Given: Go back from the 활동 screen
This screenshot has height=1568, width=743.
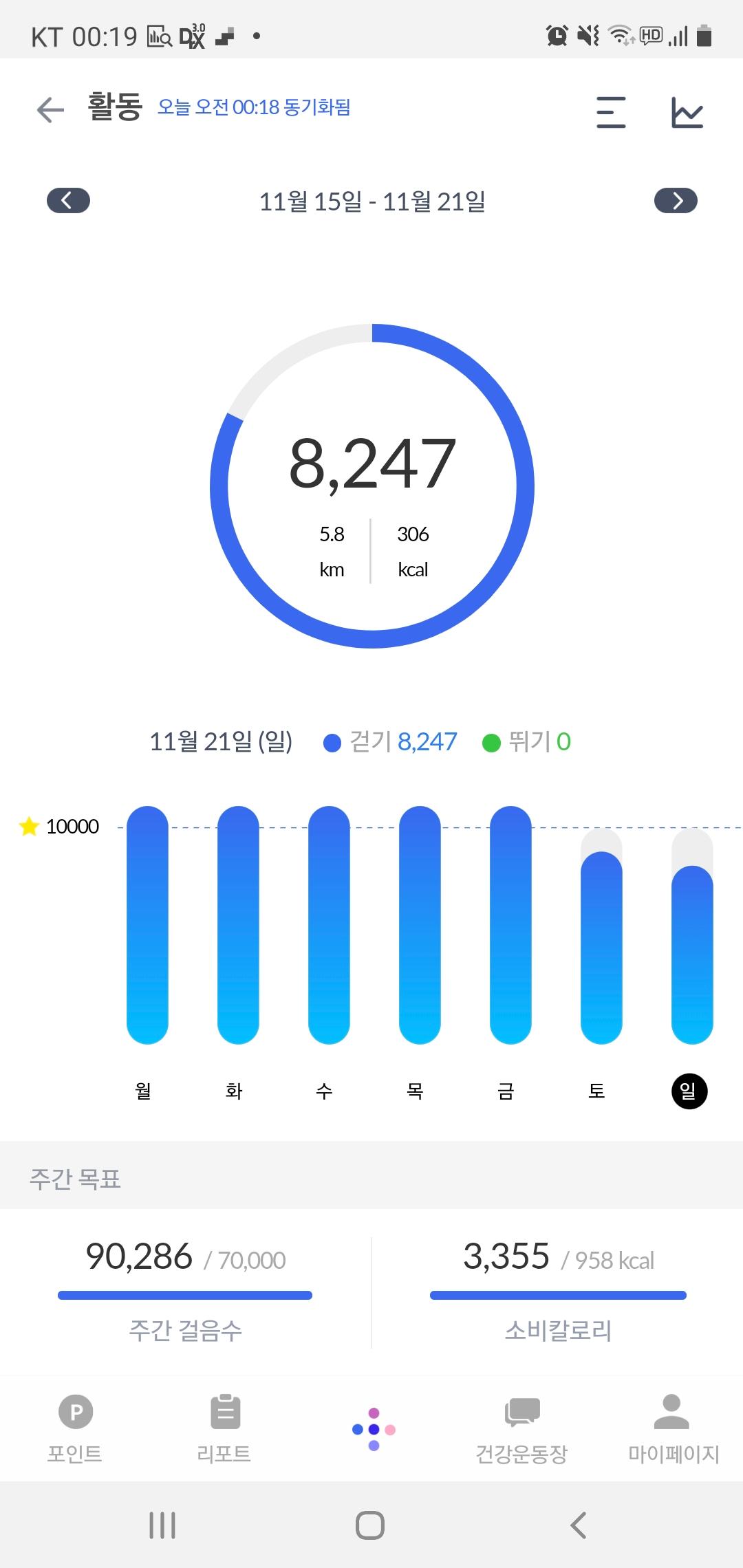Looking at the screenshot, I should [x=50, y=110].
